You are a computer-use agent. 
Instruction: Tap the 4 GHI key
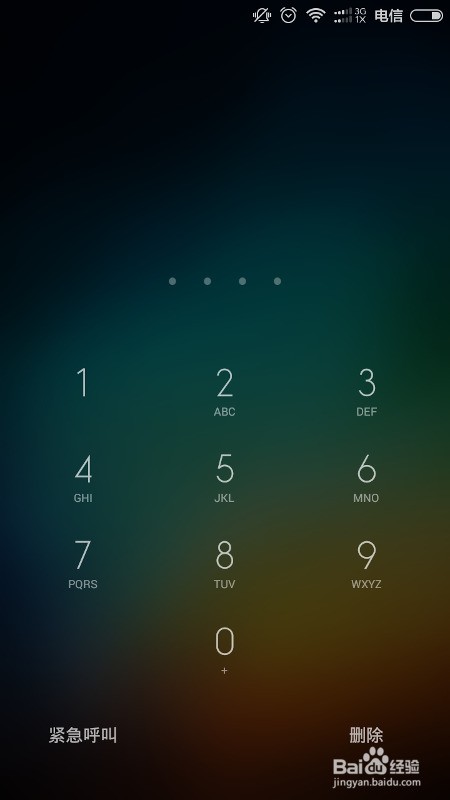83,478
